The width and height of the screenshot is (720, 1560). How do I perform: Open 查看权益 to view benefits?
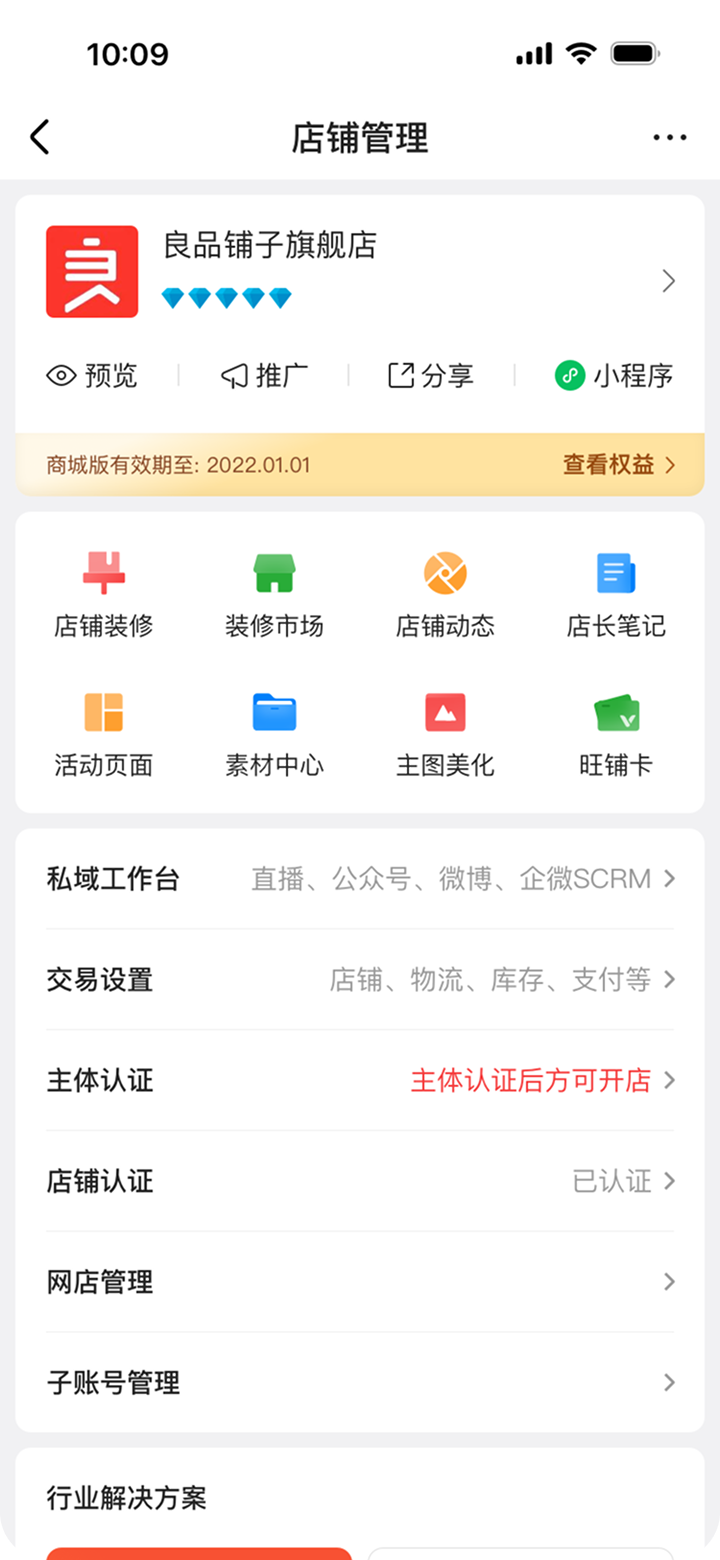tap(608, 464)
